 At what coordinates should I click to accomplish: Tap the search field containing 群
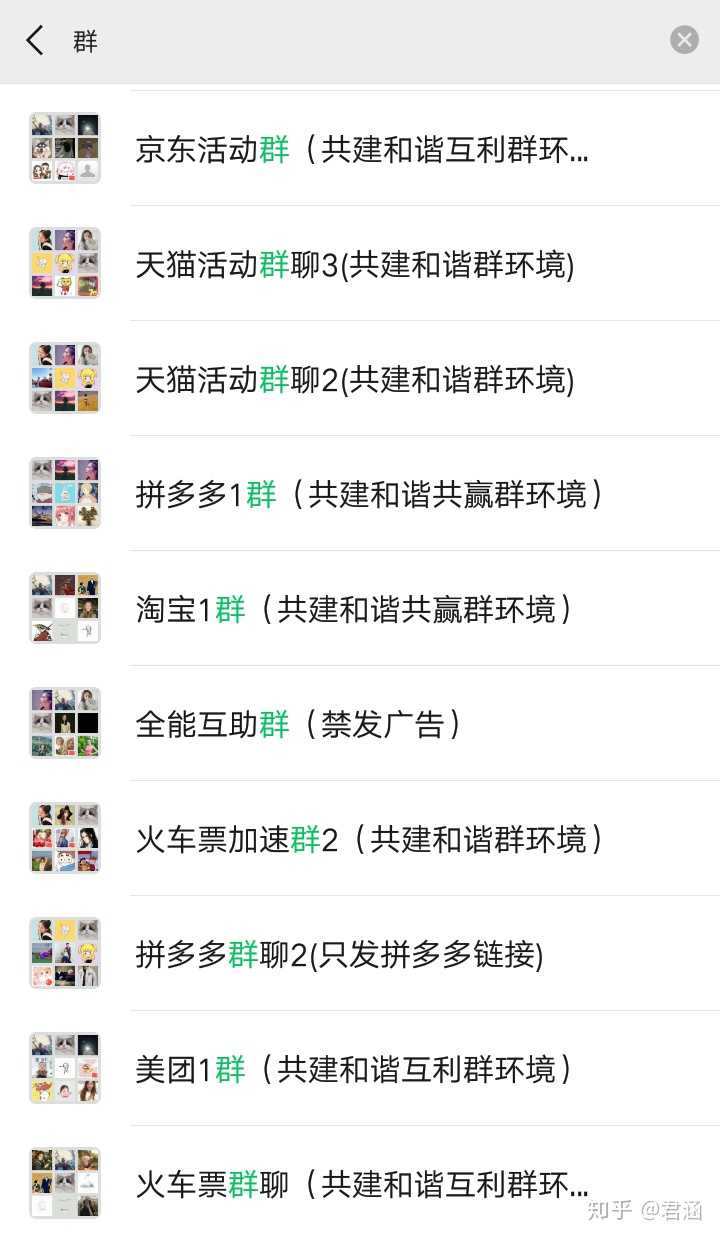pyautogui.click(x=360, y=41)
